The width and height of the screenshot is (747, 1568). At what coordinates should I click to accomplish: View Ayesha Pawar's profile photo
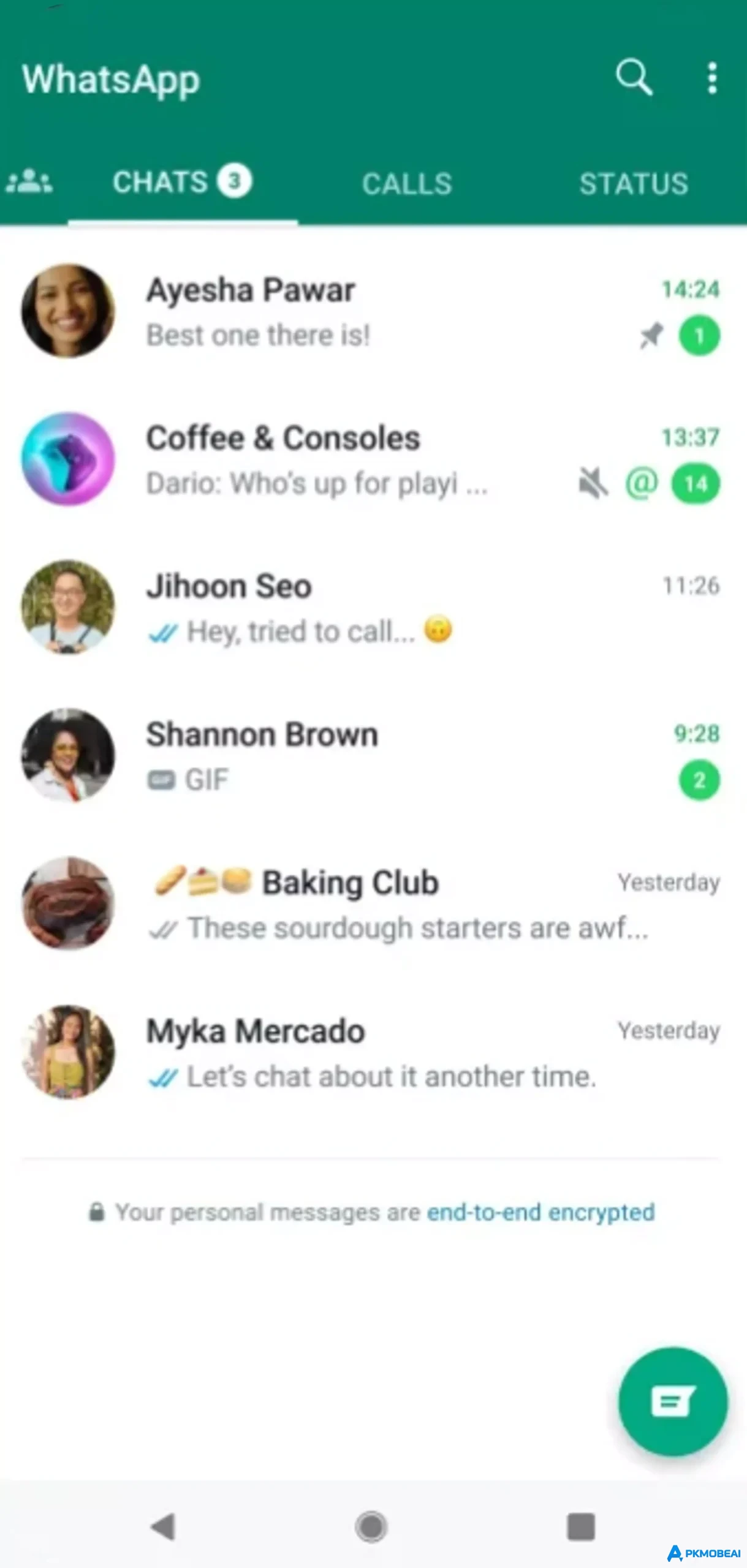68,311
